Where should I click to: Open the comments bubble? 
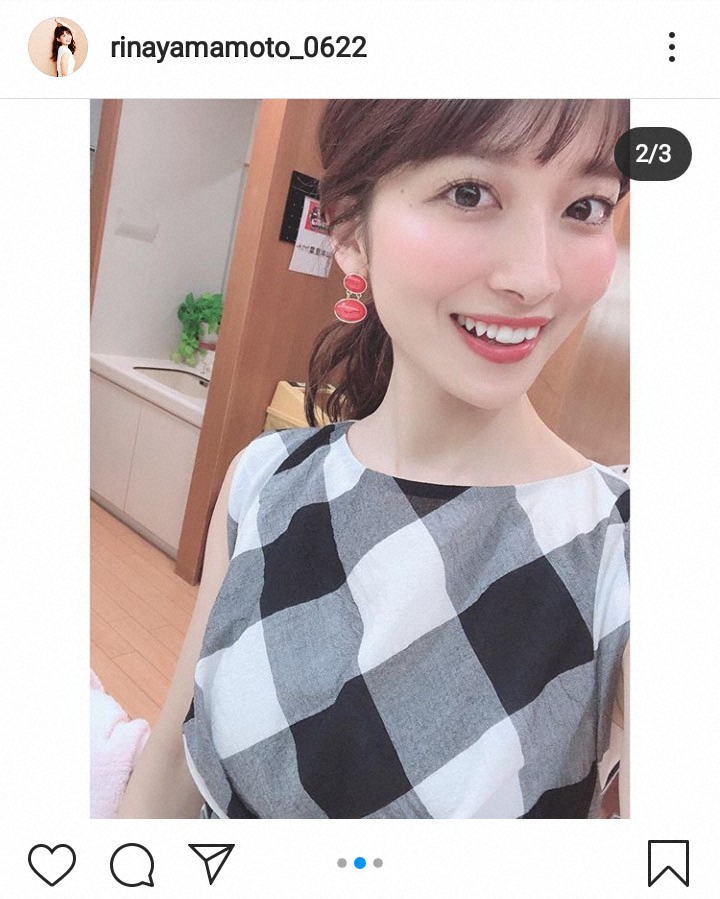132,864
